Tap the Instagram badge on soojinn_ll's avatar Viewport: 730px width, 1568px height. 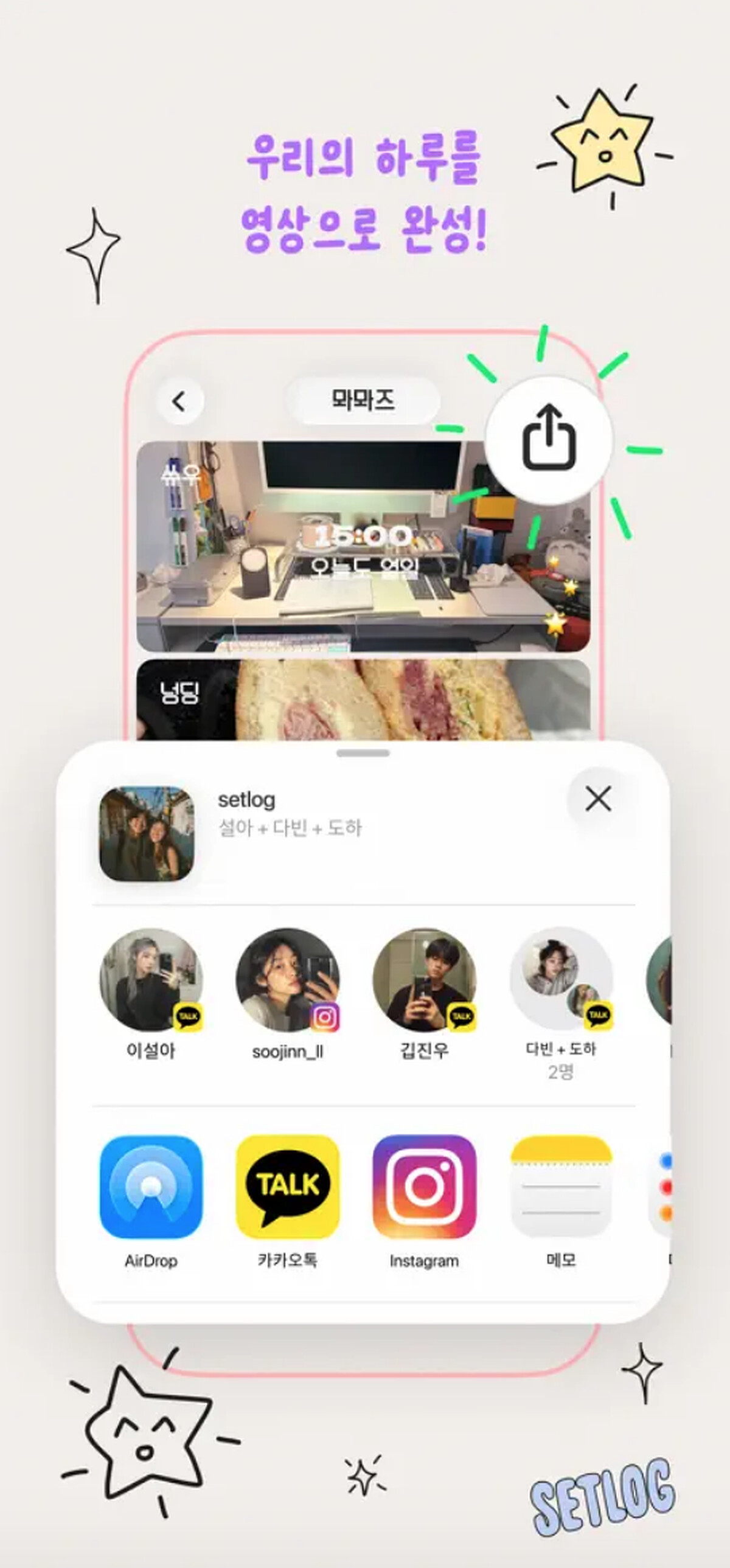click(327, 1015)
